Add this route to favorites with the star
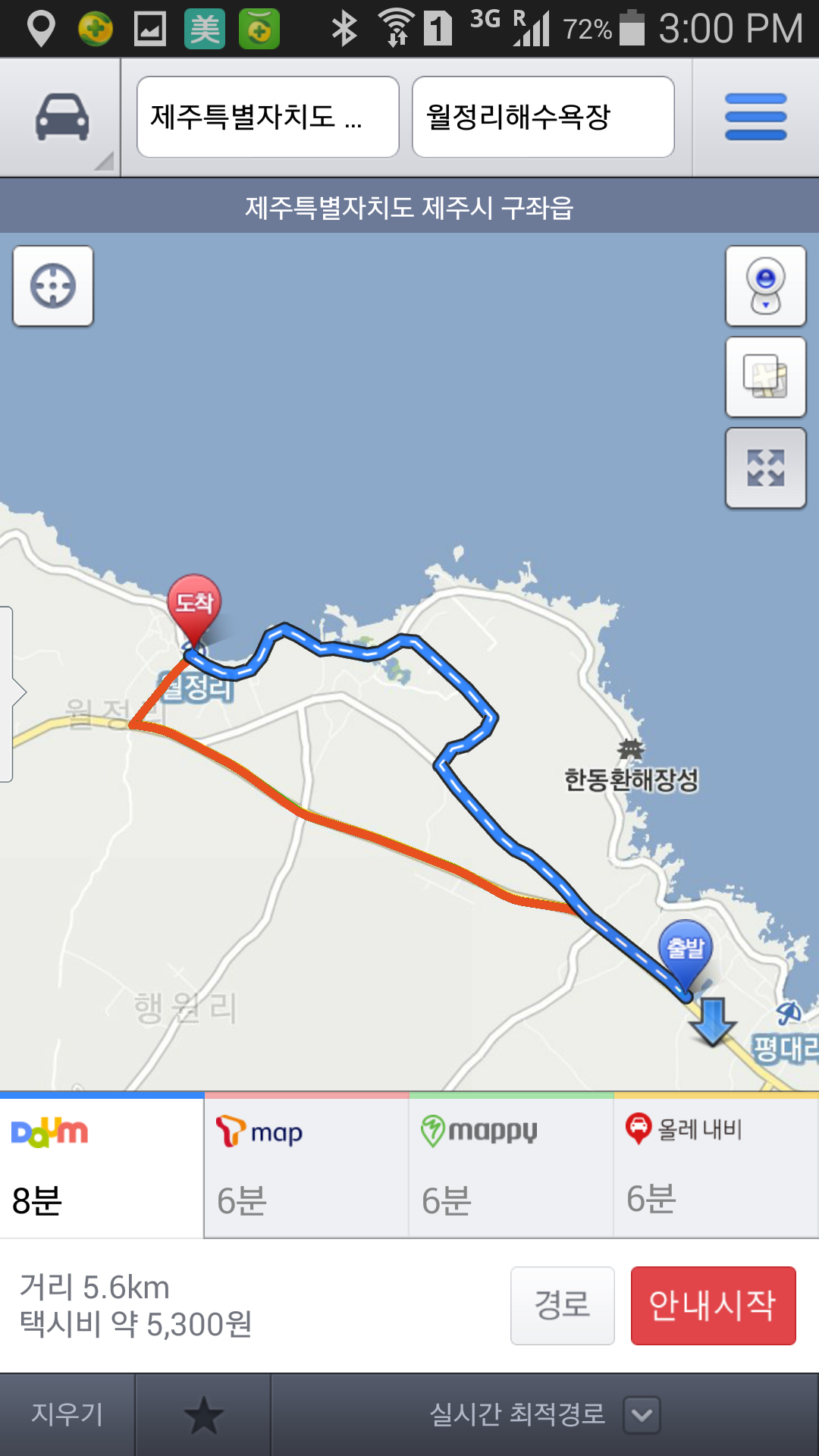The image size is (819, 1456). (203, 1415)
